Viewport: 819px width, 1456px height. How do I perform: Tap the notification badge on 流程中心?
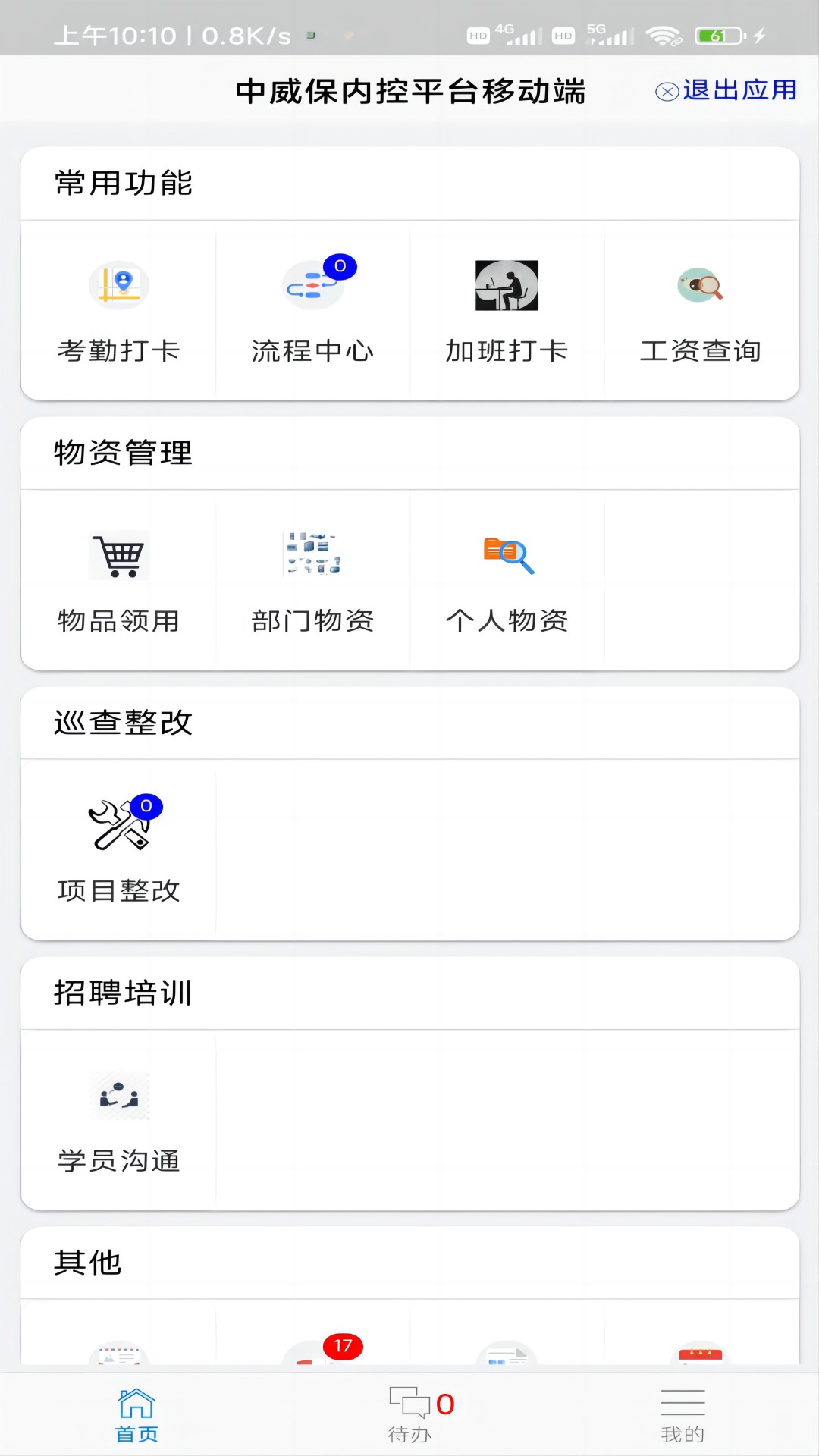point(340,265)
